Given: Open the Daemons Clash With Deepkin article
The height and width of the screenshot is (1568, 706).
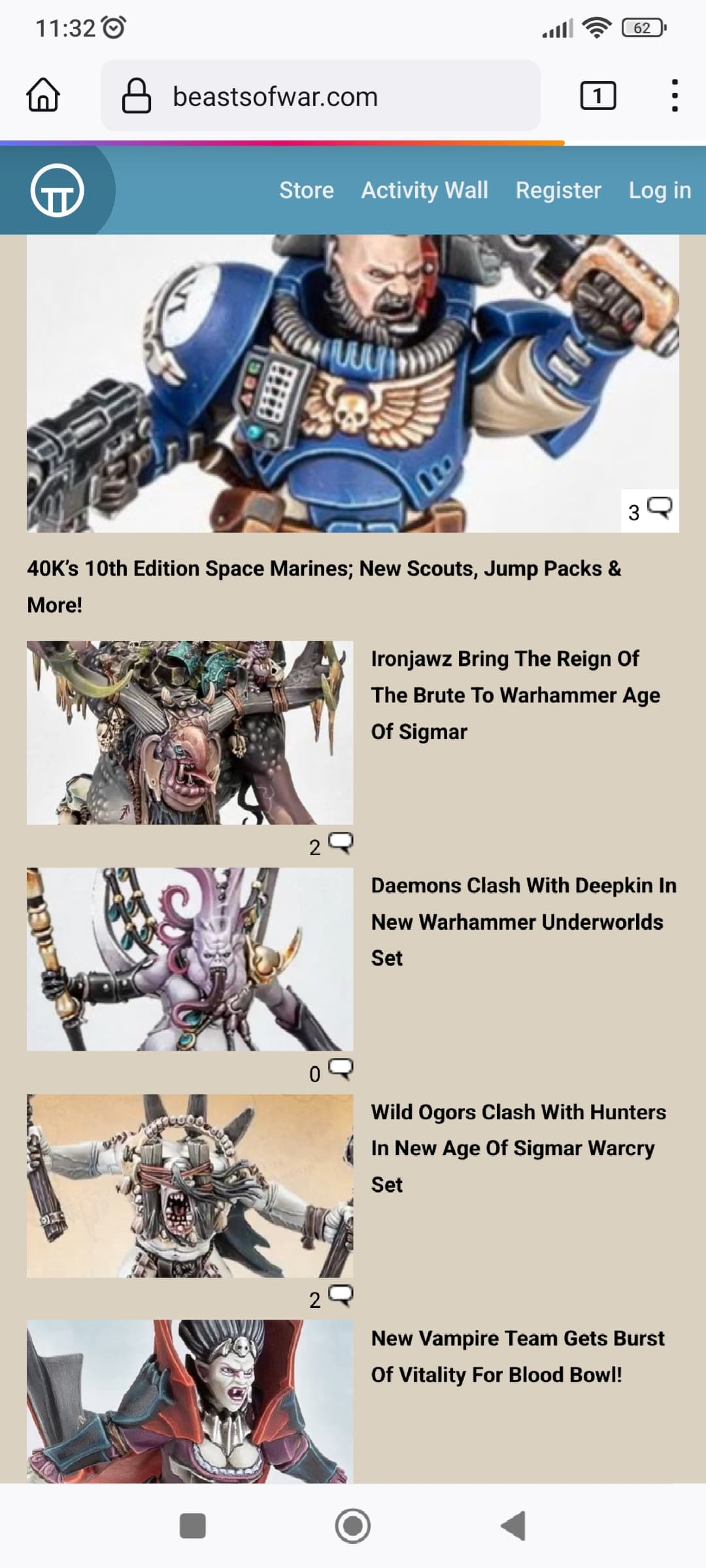Looking at the screenshot, I should [x=524, y=921].
